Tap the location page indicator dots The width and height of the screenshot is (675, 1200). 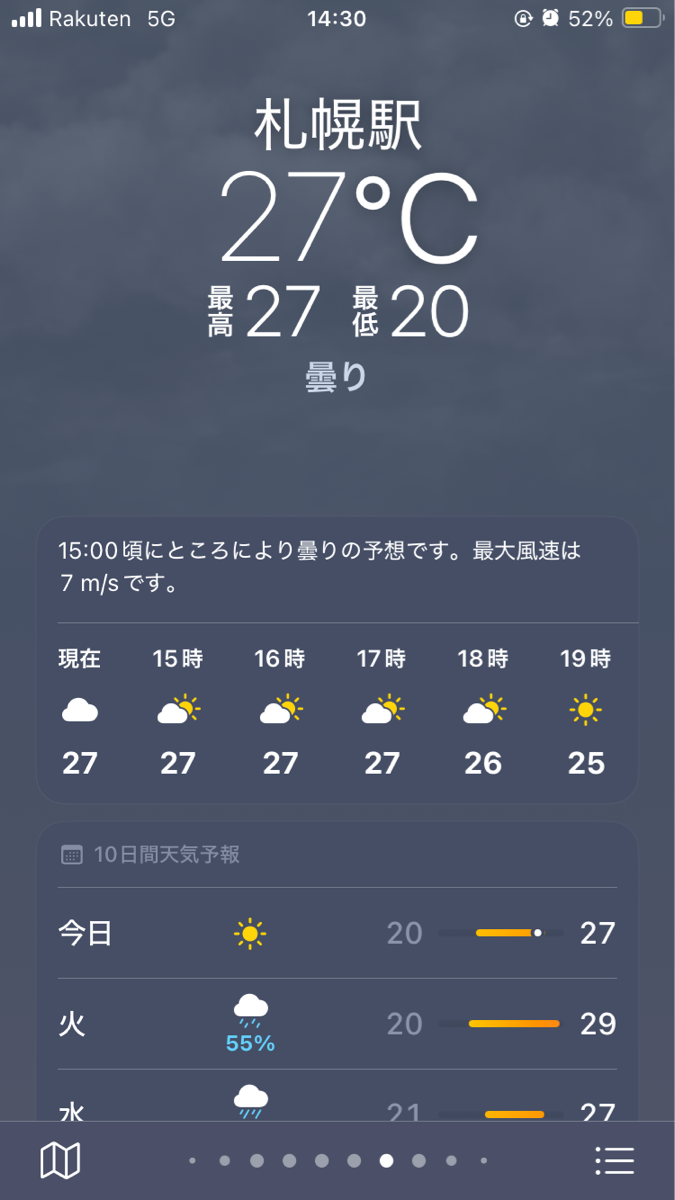click(x=337, y=1160)
